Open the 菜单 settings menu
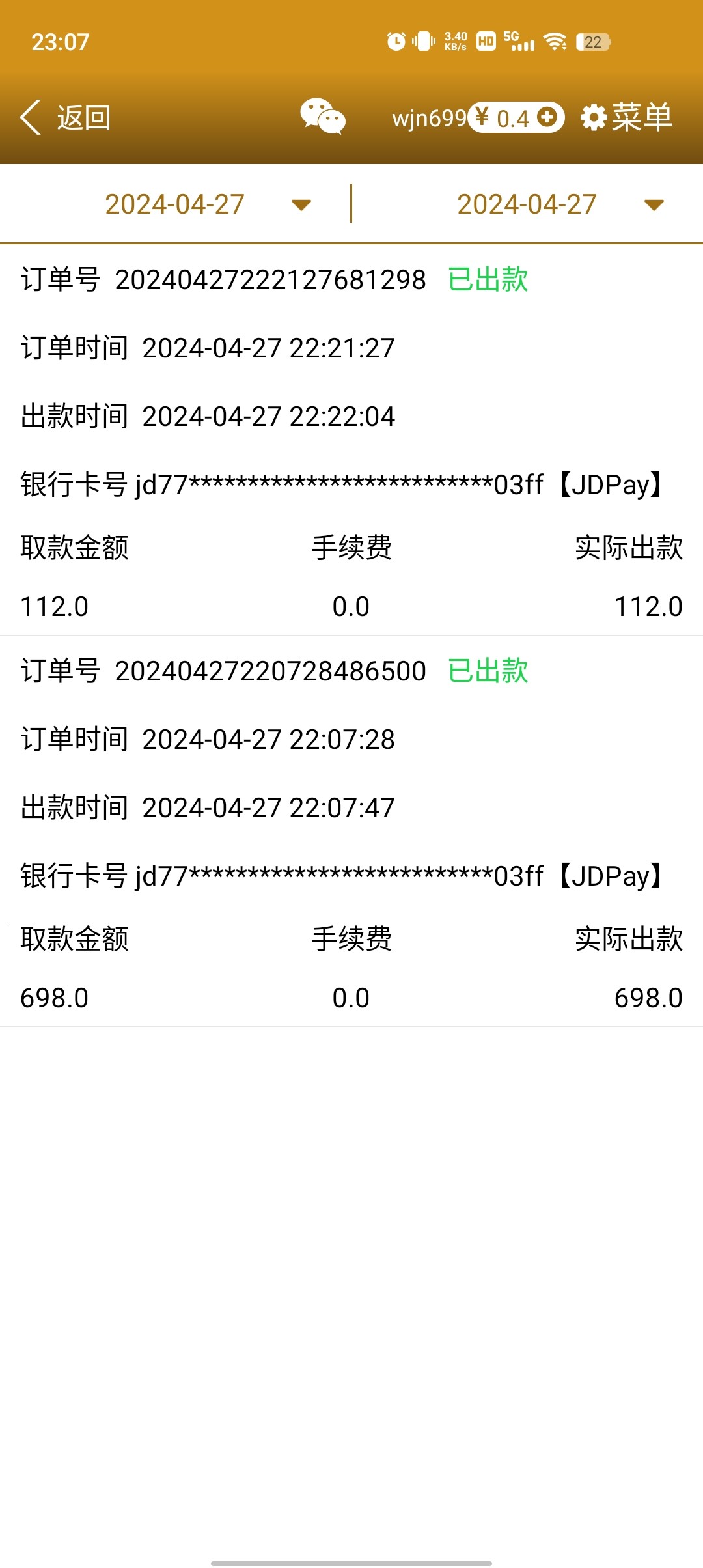 (x=626, y=118)
